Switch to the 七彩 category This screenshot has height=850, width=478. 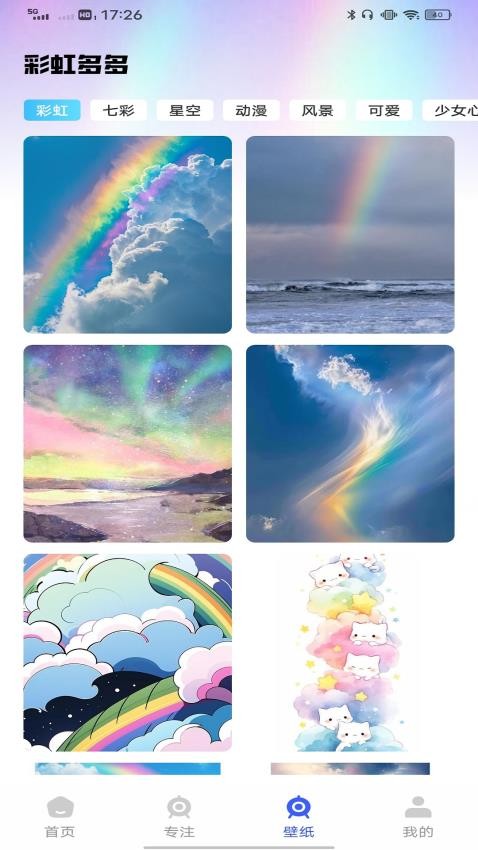click(118, 110)
